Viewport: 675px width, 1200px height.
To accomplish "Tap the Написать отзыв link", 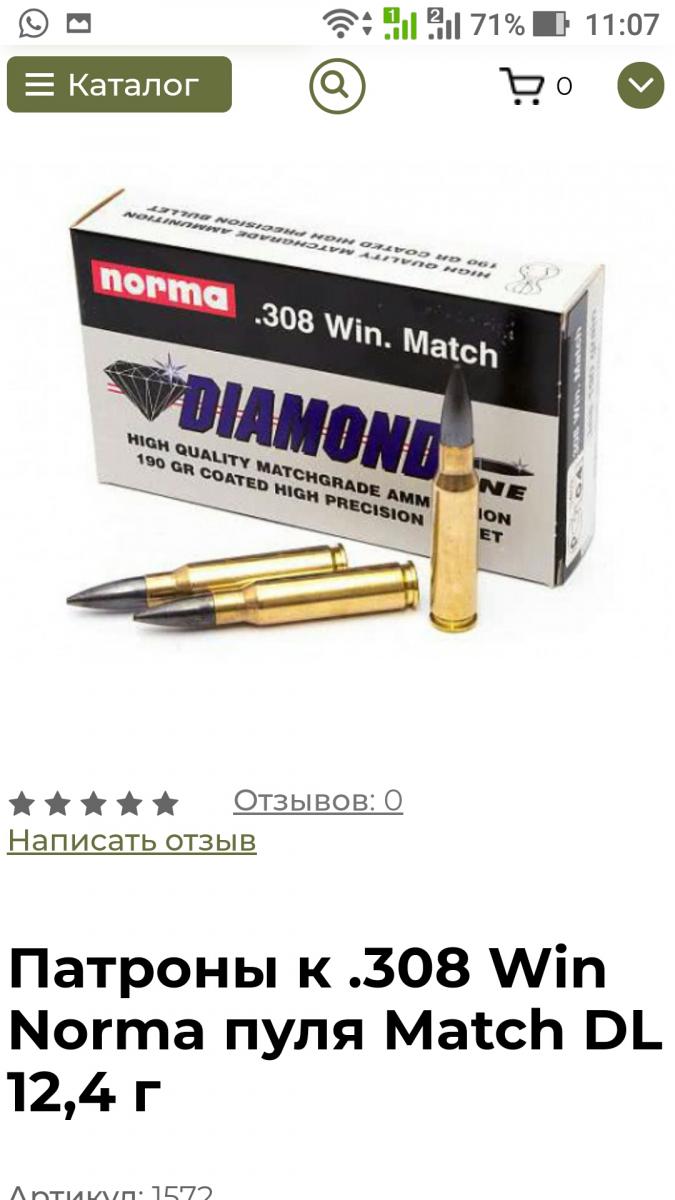I will [x=132, y=841].
